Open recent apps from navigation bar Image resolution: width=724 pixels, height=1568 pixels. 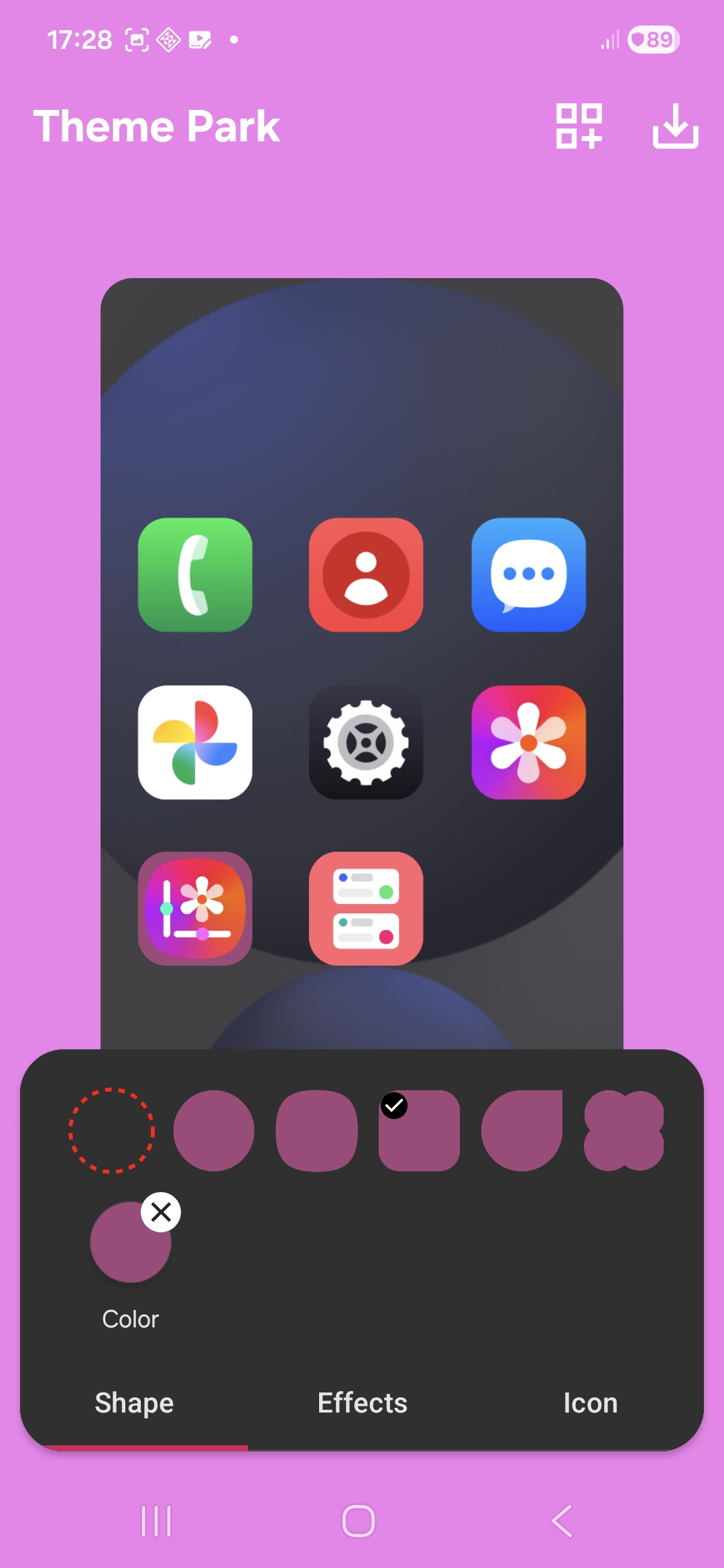click(x=156, y=1521)
